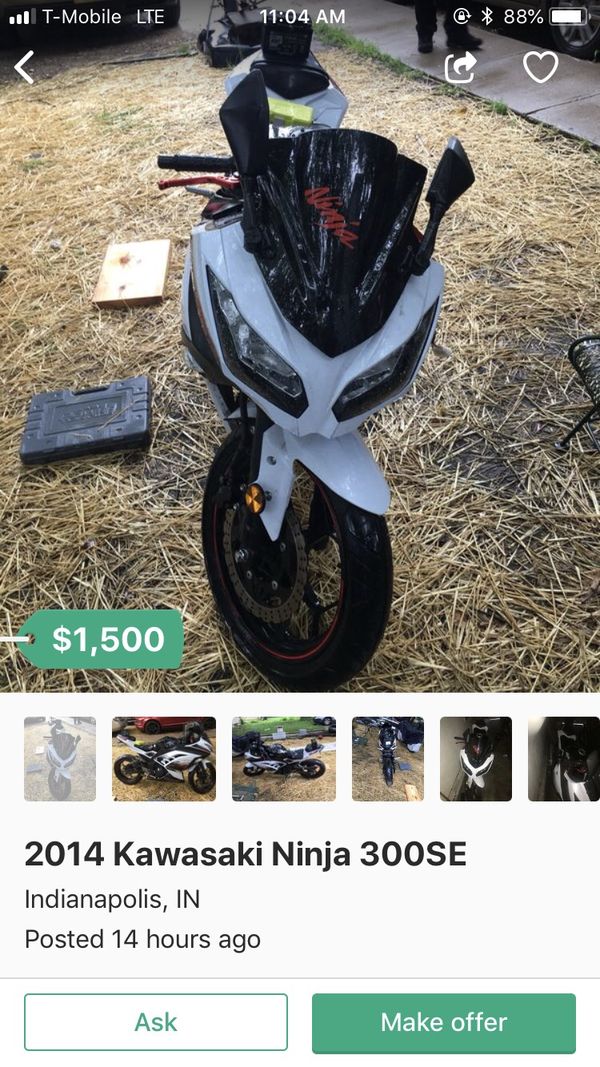Select the fifth thumbnail, front view indoors
Viewport: 600px width, 1067px height.
coord(476,759)
